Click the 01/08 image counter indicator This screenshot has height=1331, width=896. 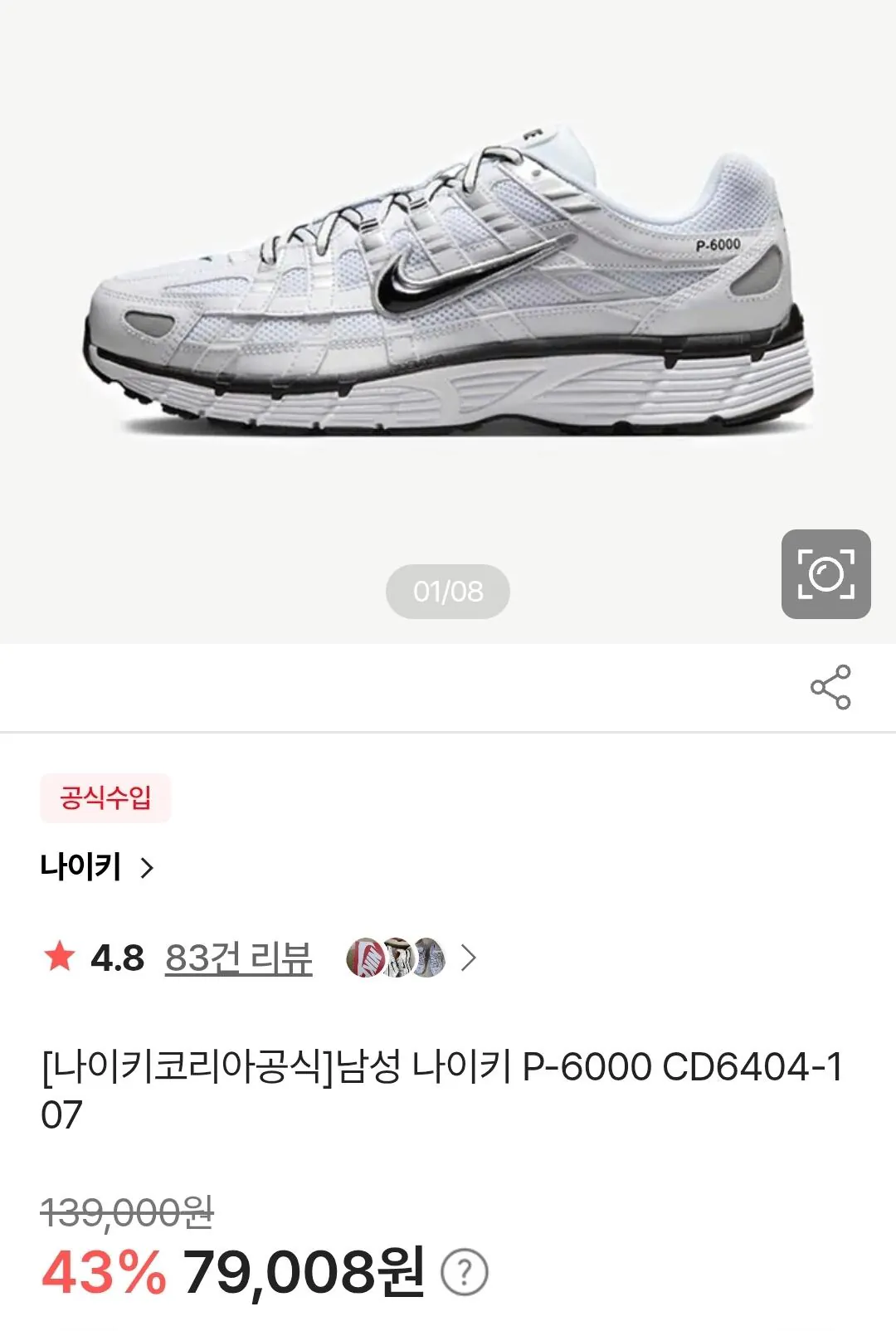coord(448,592)
